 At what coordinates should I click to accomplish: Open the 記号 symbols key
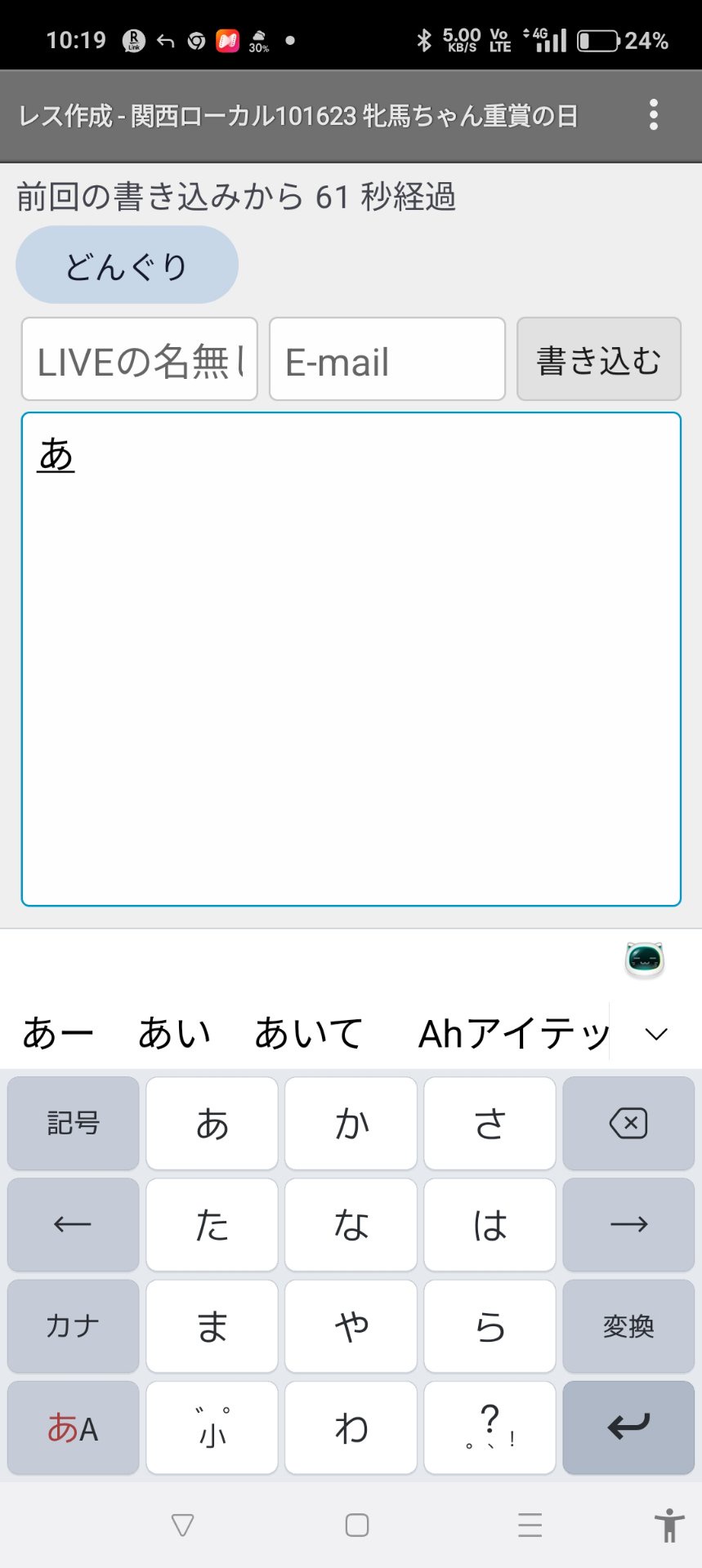pos(73,1124)
